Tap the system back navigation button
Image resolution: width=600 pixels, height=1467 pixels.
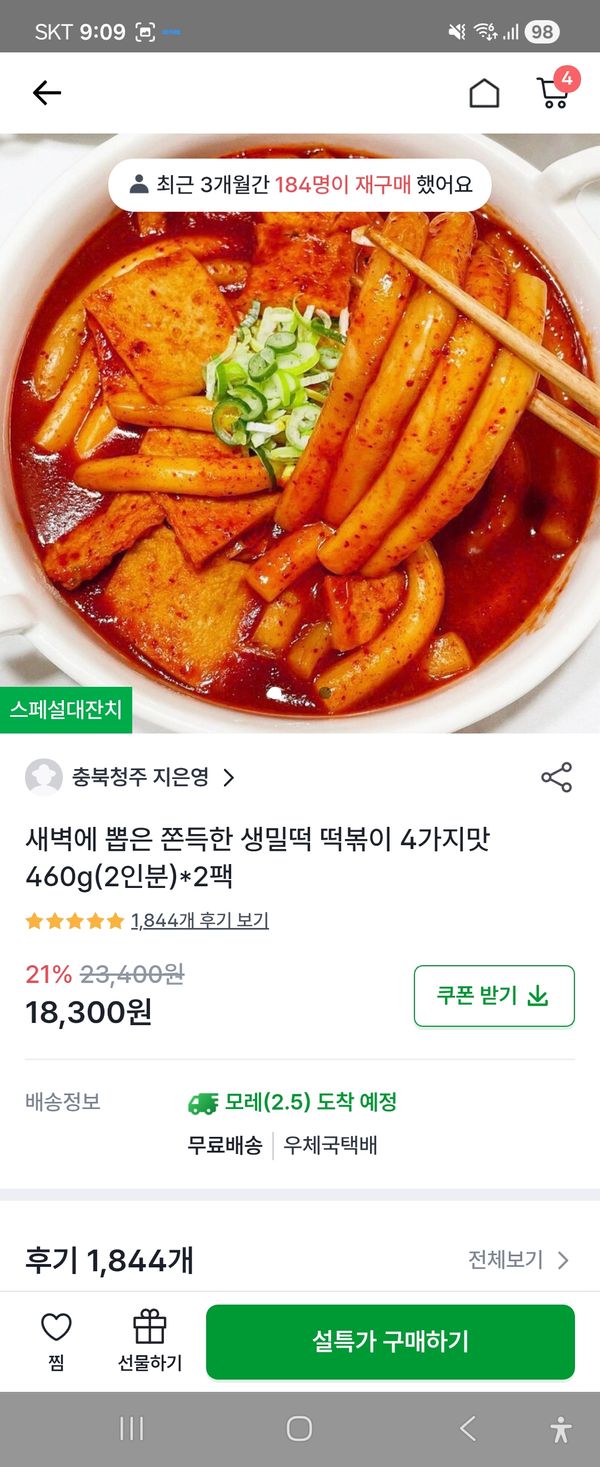click(468, 1429)
